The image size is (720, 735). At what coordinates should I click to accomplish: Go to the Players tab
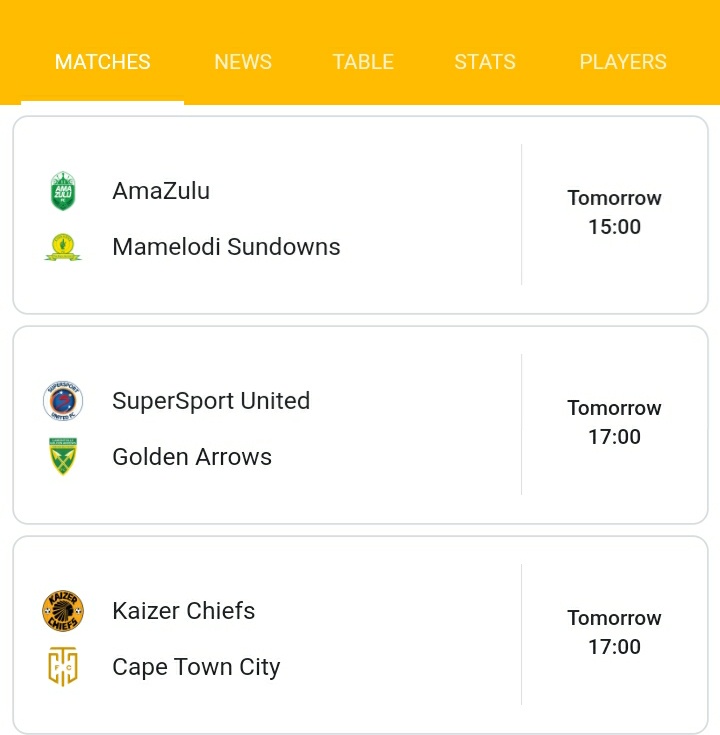coord(623,62)
